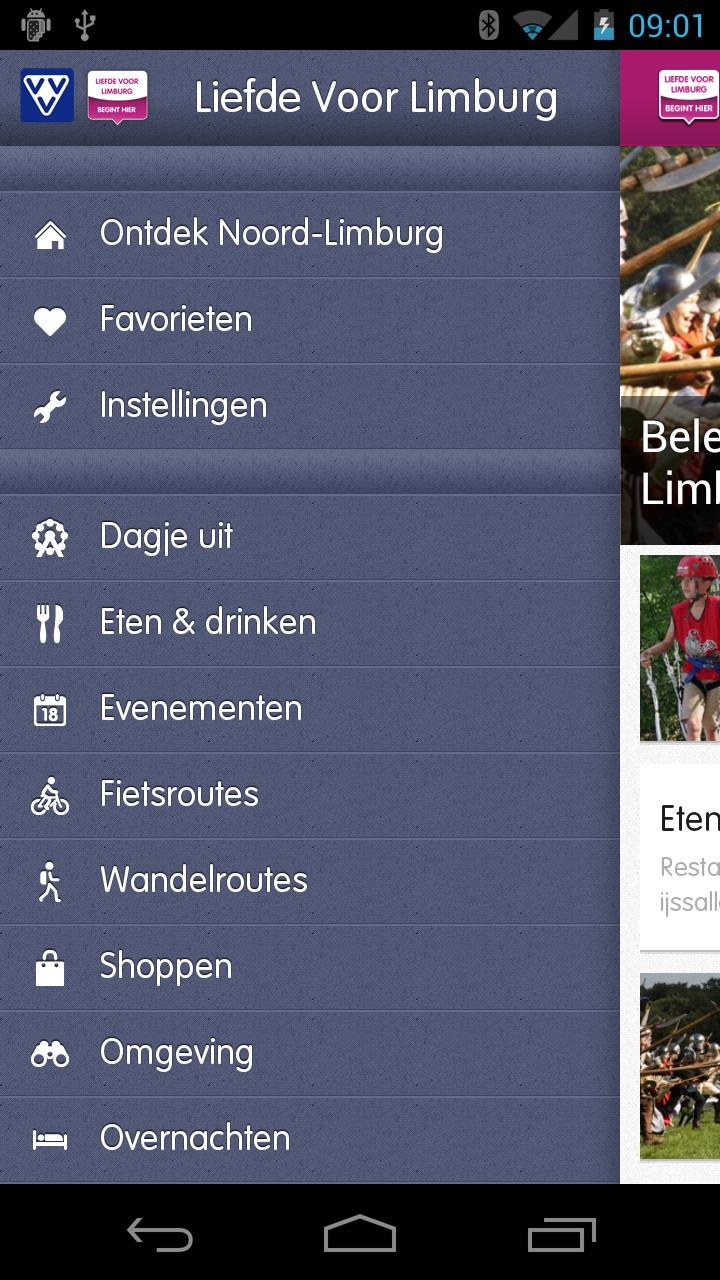Tap the Android back button

(160, 1234)
